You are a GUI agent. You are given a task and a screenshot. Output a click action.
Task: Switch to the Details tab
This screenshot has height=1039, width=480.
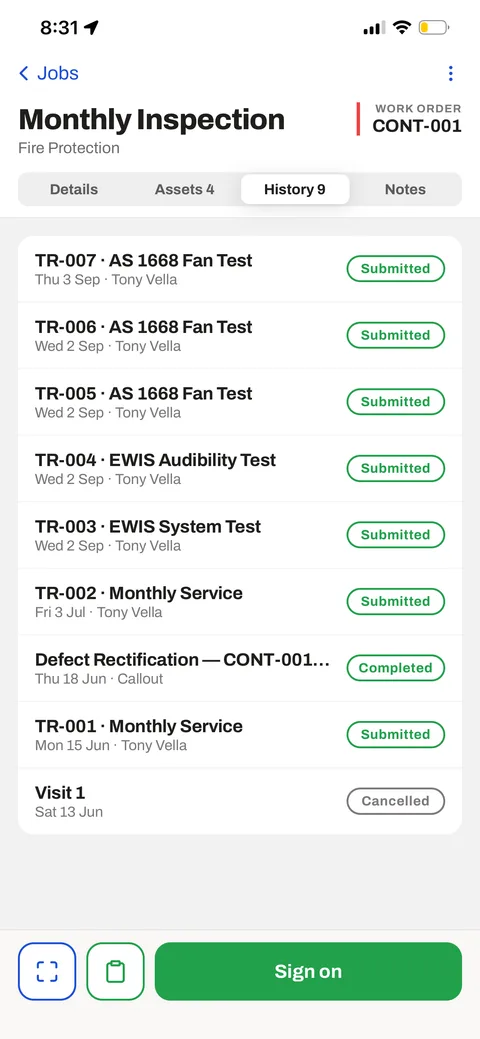(74, 190)
